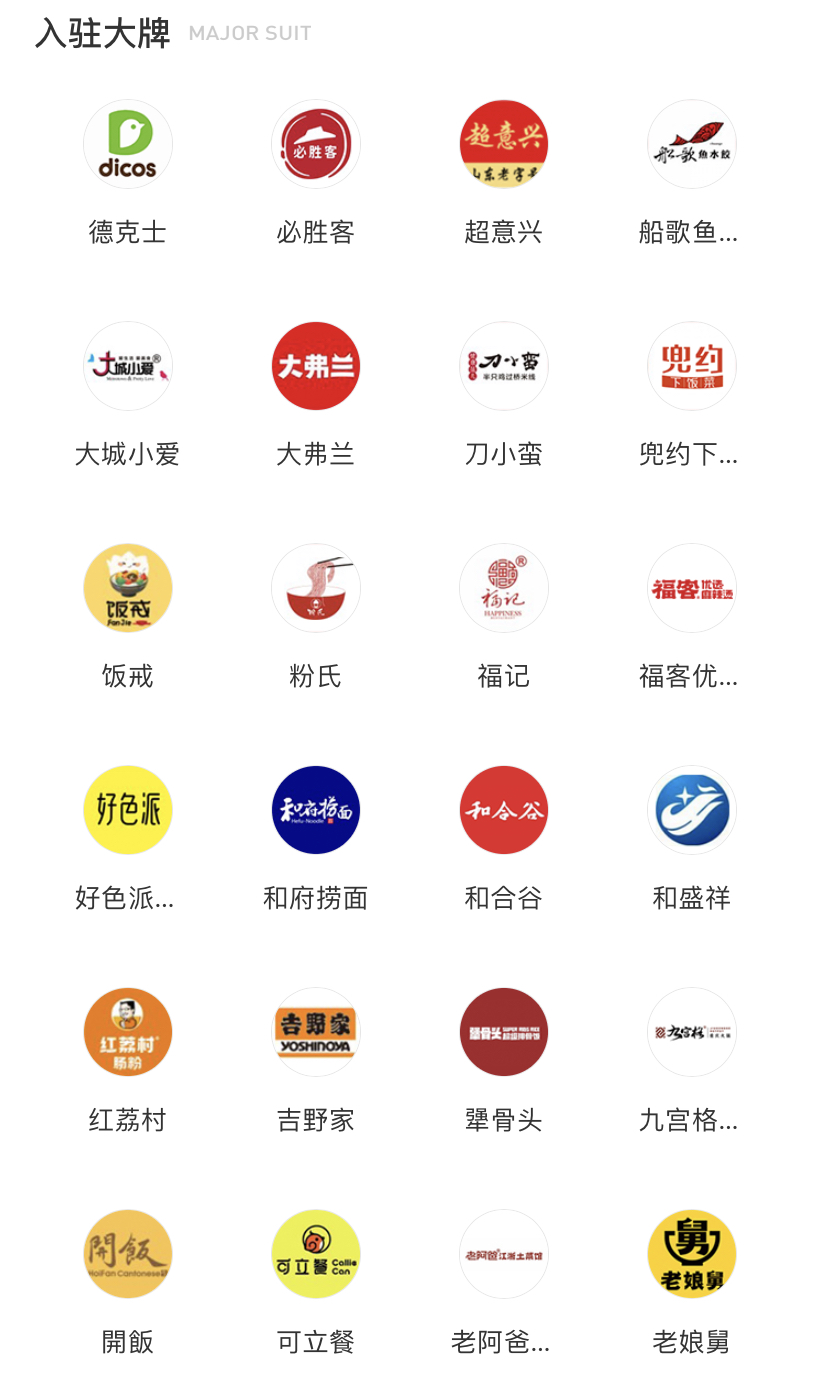The width and height of the screenshot is (828, 1385).
Task: Open the 和合谷 brand page
Action: 504,810
